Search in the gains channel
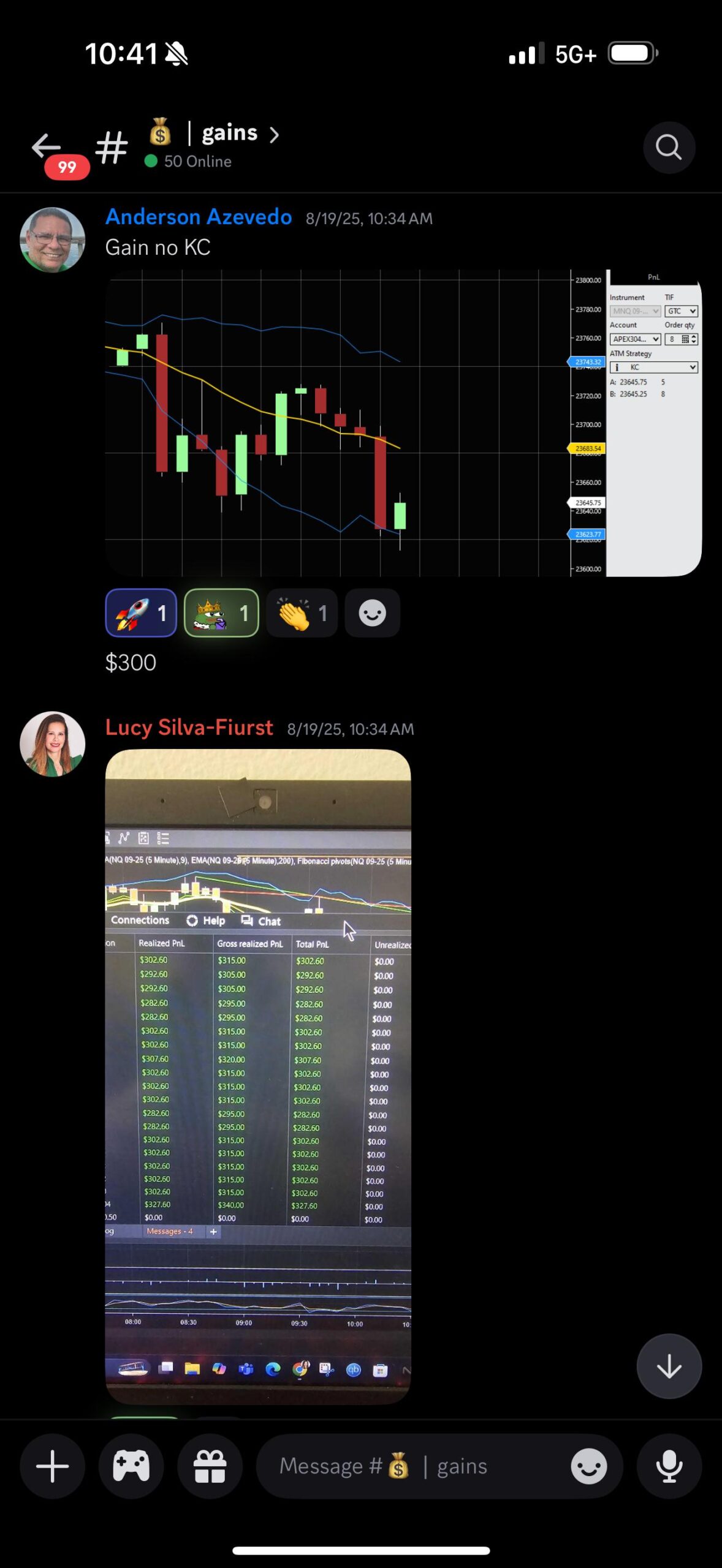The width and height of the screenshot is (722, 1568). coord(669,148)
